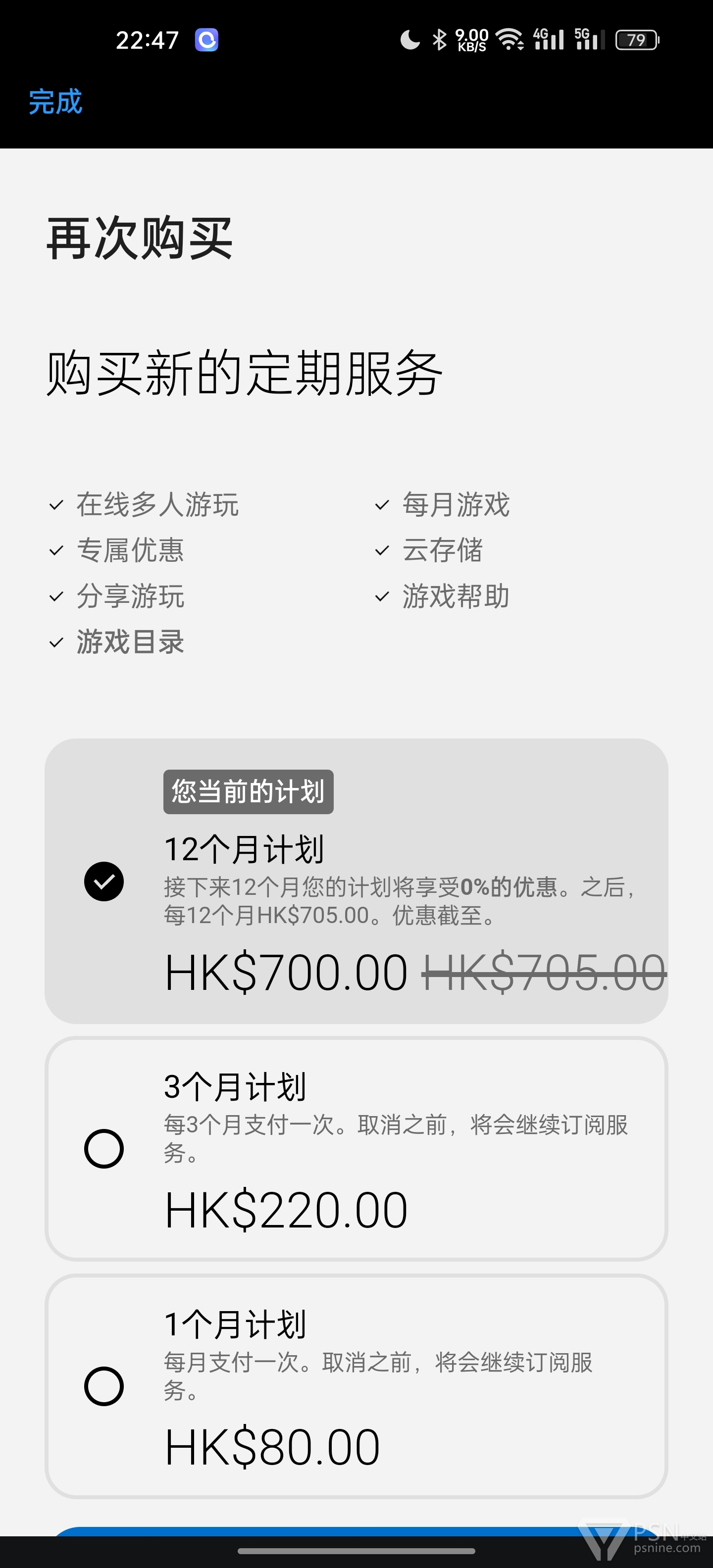Pick the 1个月计划 for HK$80.00
The width and height of the screenshot is (713, 1568).
356,1386
